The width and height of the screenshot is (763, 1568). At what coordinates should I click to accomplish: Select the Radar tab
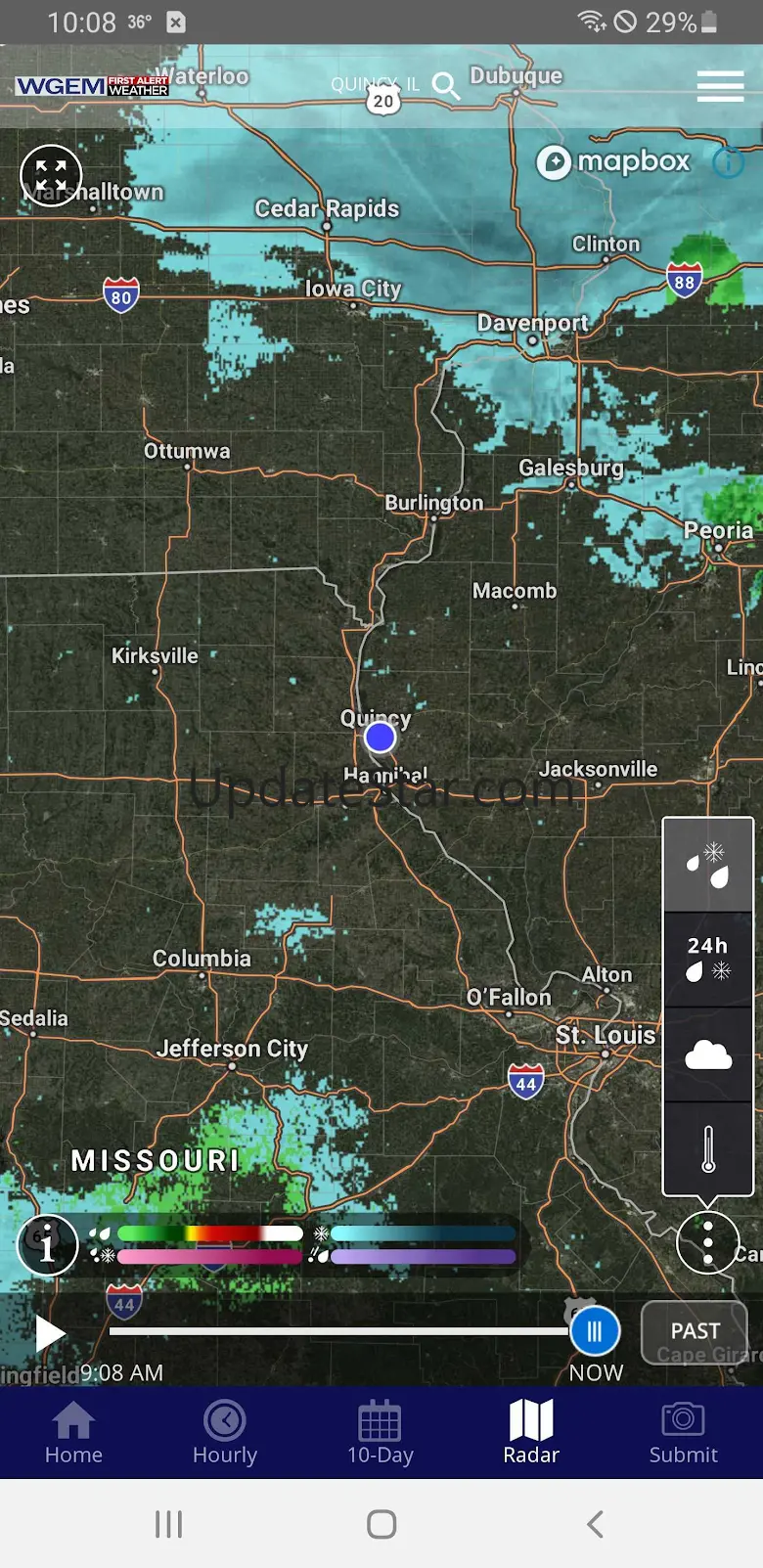531,1432
